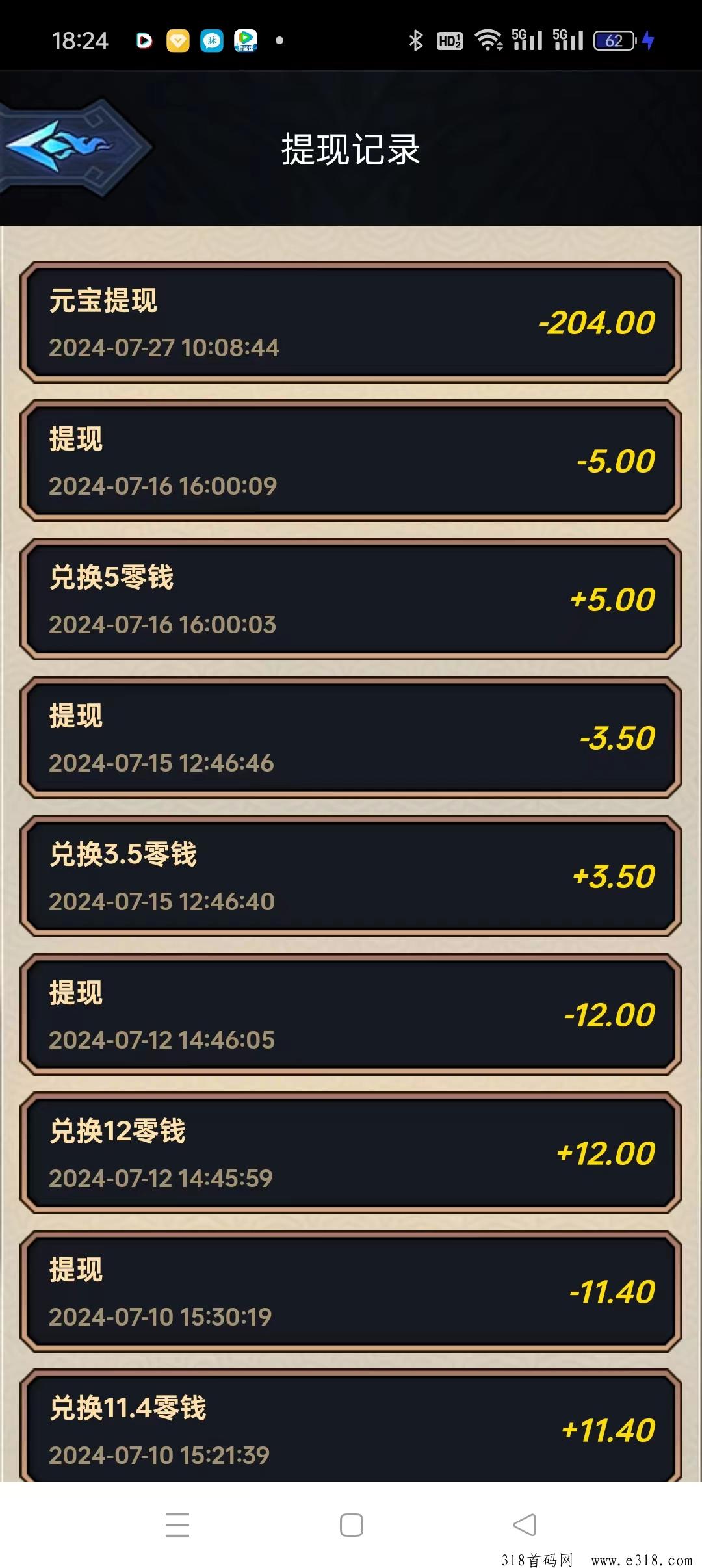702x1568 pixels.
Task: Open Android recent apps menu
Action: coord(177,1525)
